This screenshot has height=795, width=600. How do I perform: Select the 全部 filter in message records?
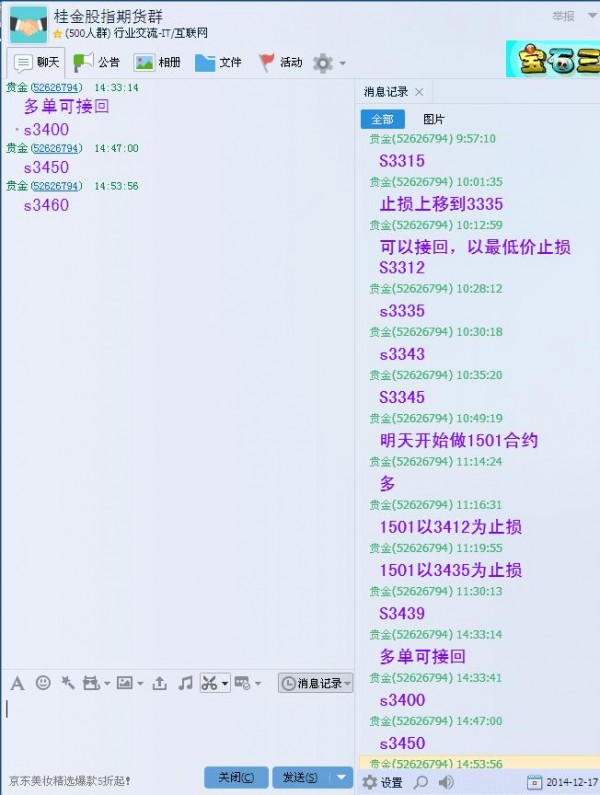[382, 119]
